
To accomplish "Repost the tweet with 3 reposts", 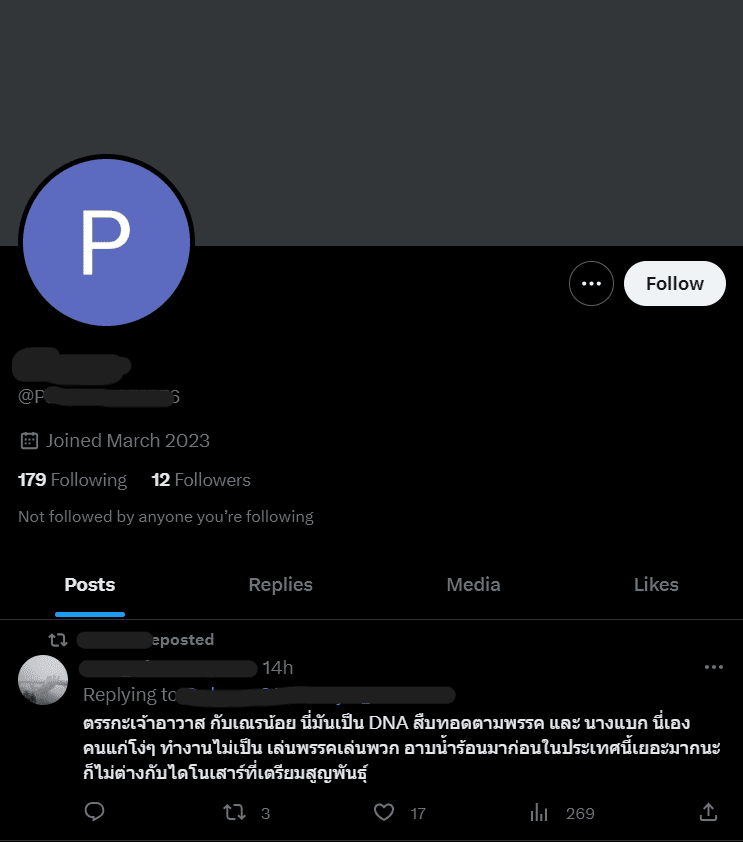I will coord(234,812).
